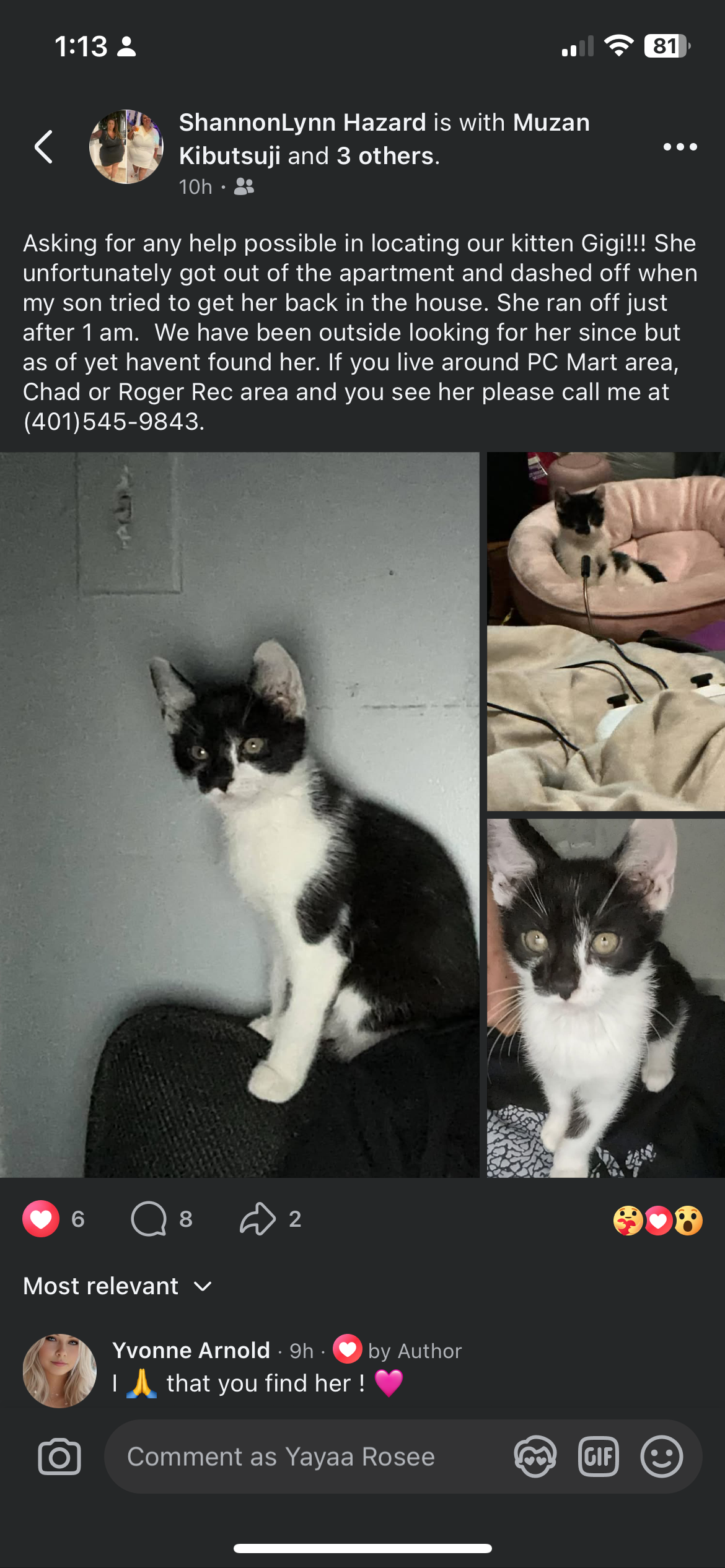The image size is (725, 1568).
Task: View the others tagged in the post
Action: 387,156
